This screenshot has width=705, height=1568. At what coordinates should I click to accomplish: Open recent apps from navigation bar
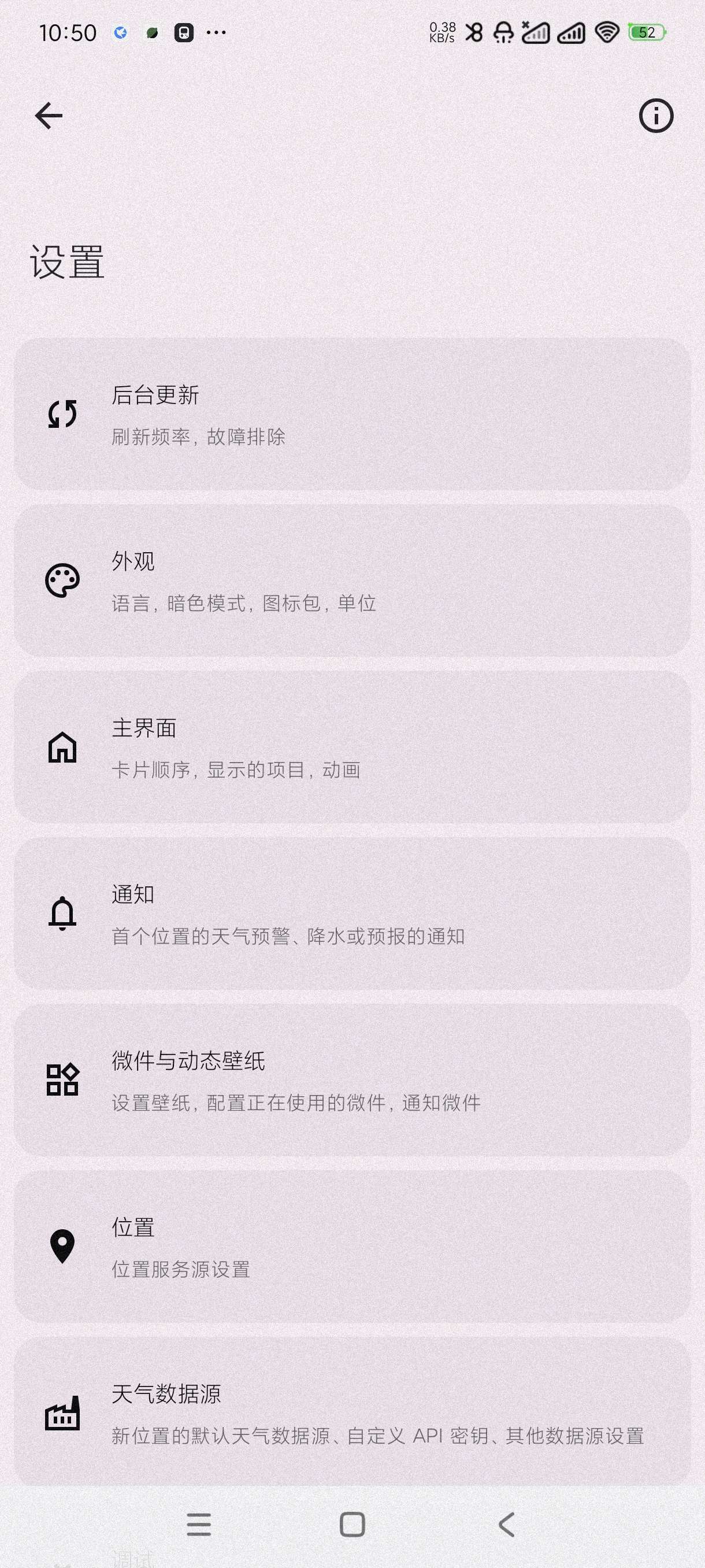(x=199, y=1525)
